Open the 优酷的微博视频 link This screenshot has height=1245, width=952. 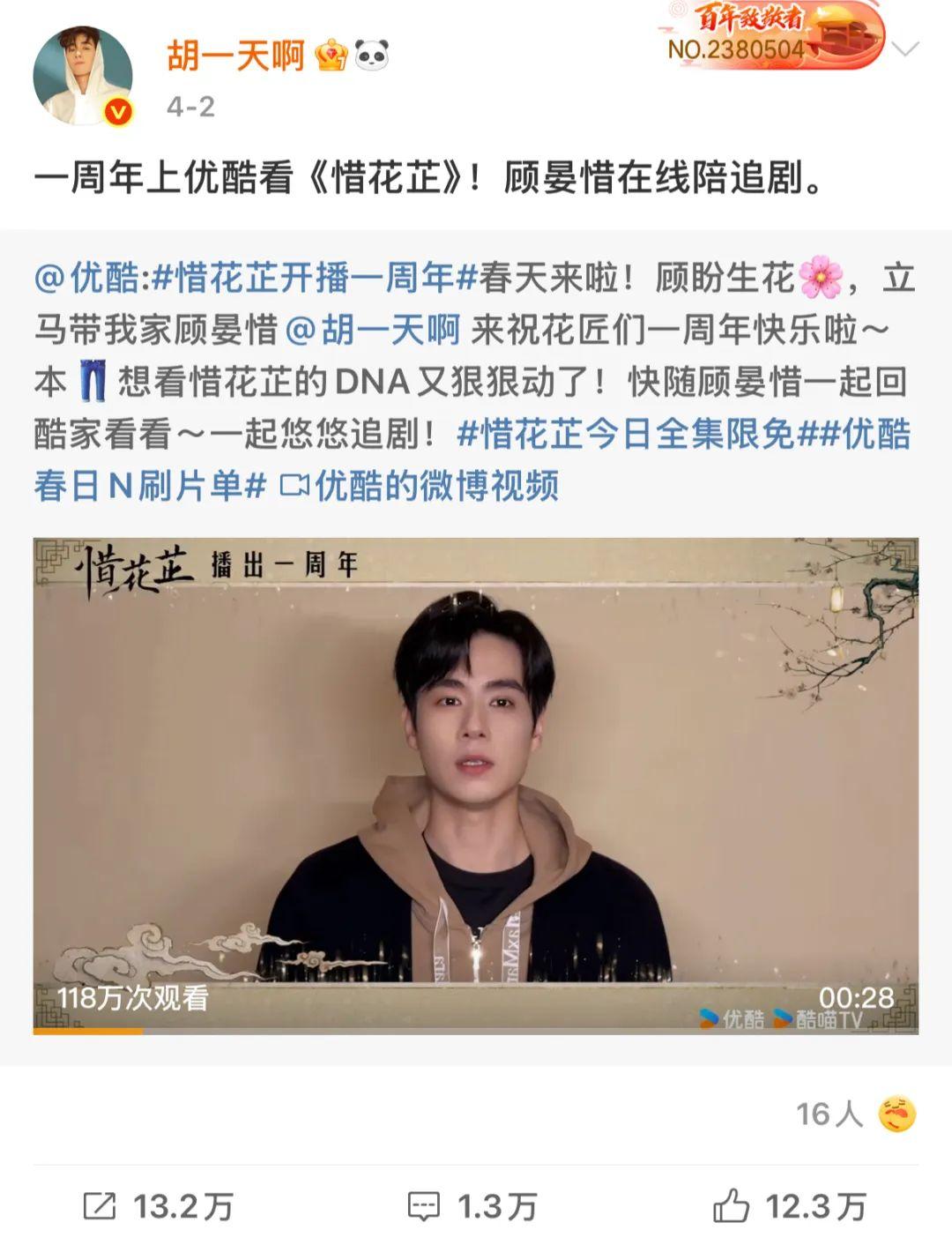tap(420, 486)
